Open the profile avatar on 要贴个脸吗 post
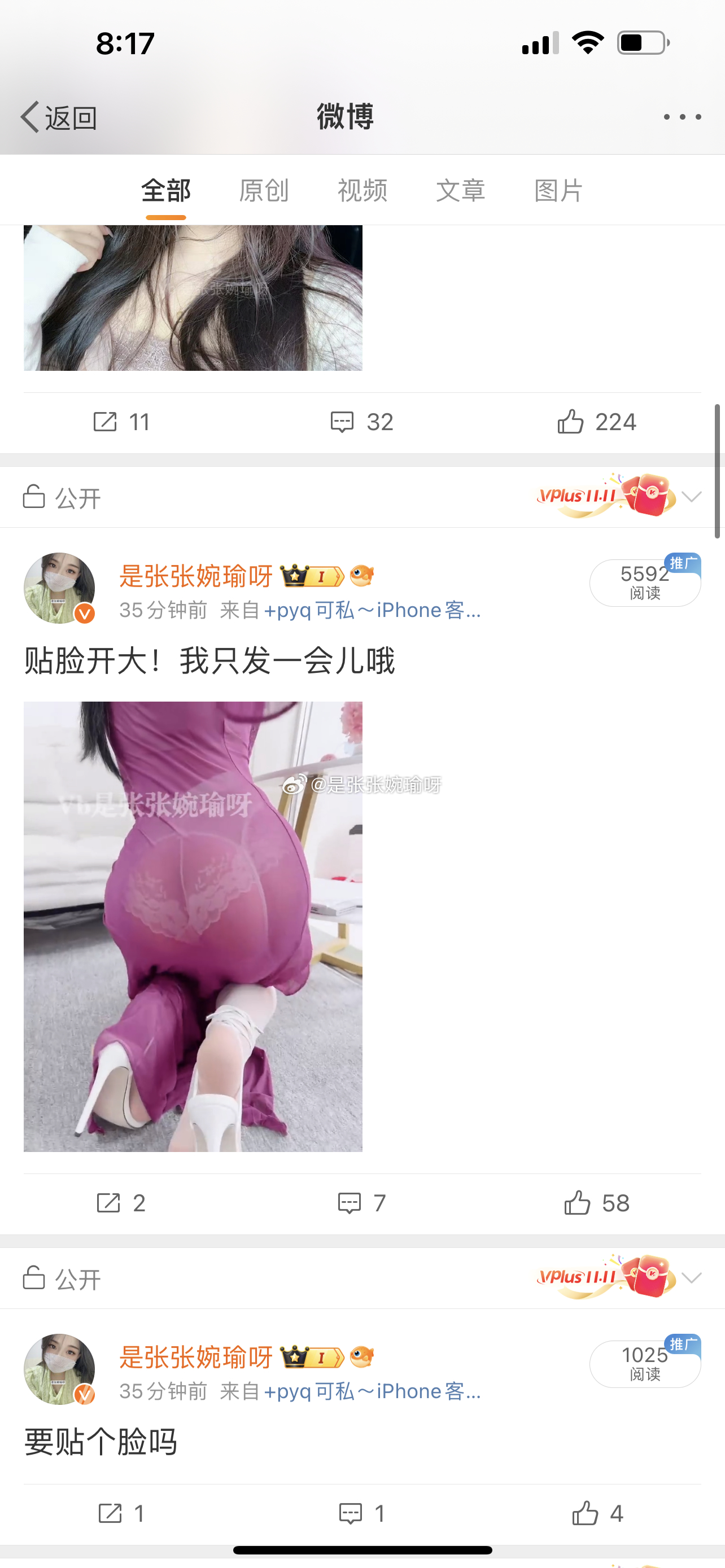 [59, 1369]
